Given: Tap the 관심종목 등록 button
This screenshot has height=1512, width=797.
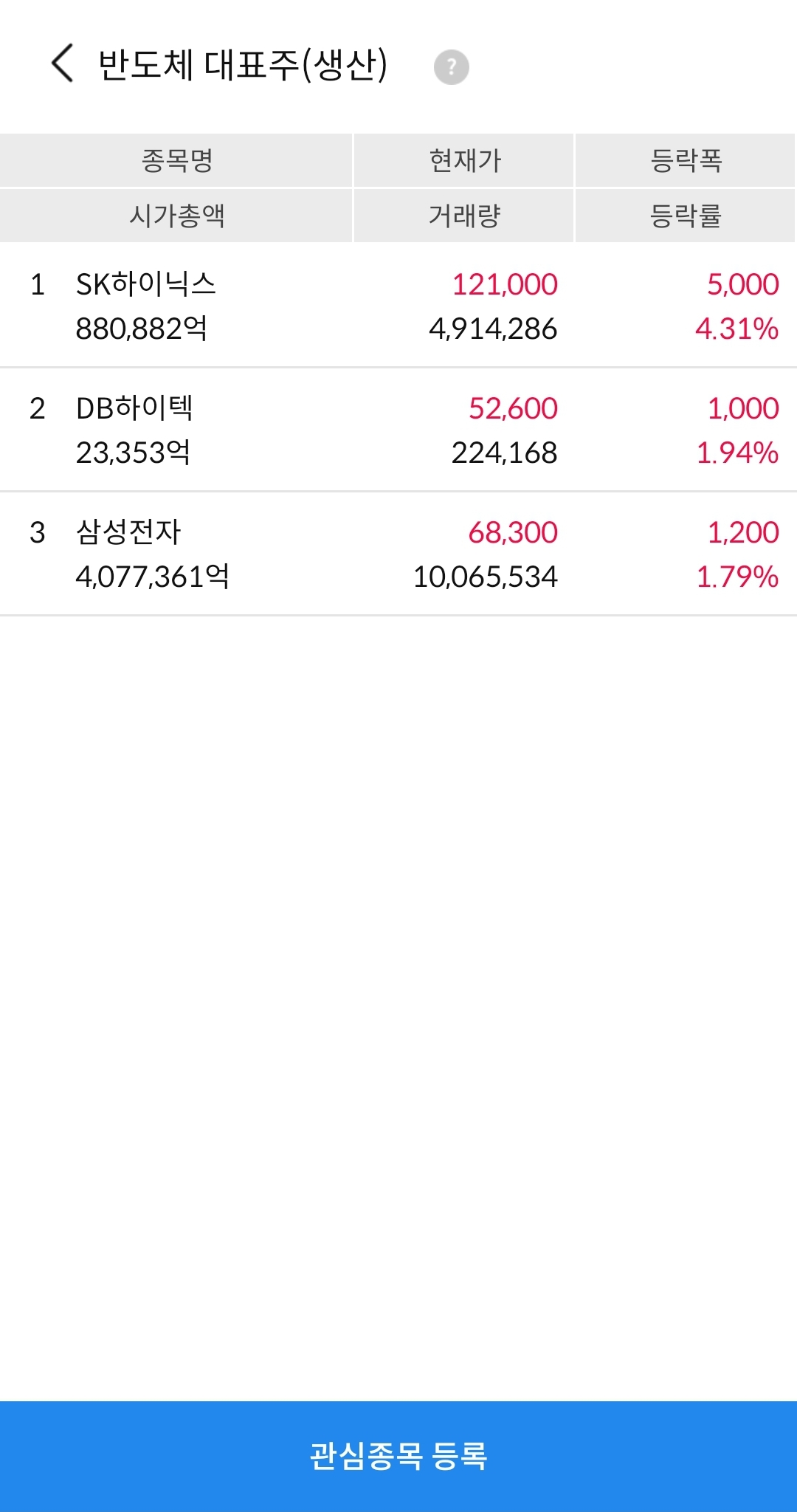Looking at the screenshot, I should [398, 1456].
